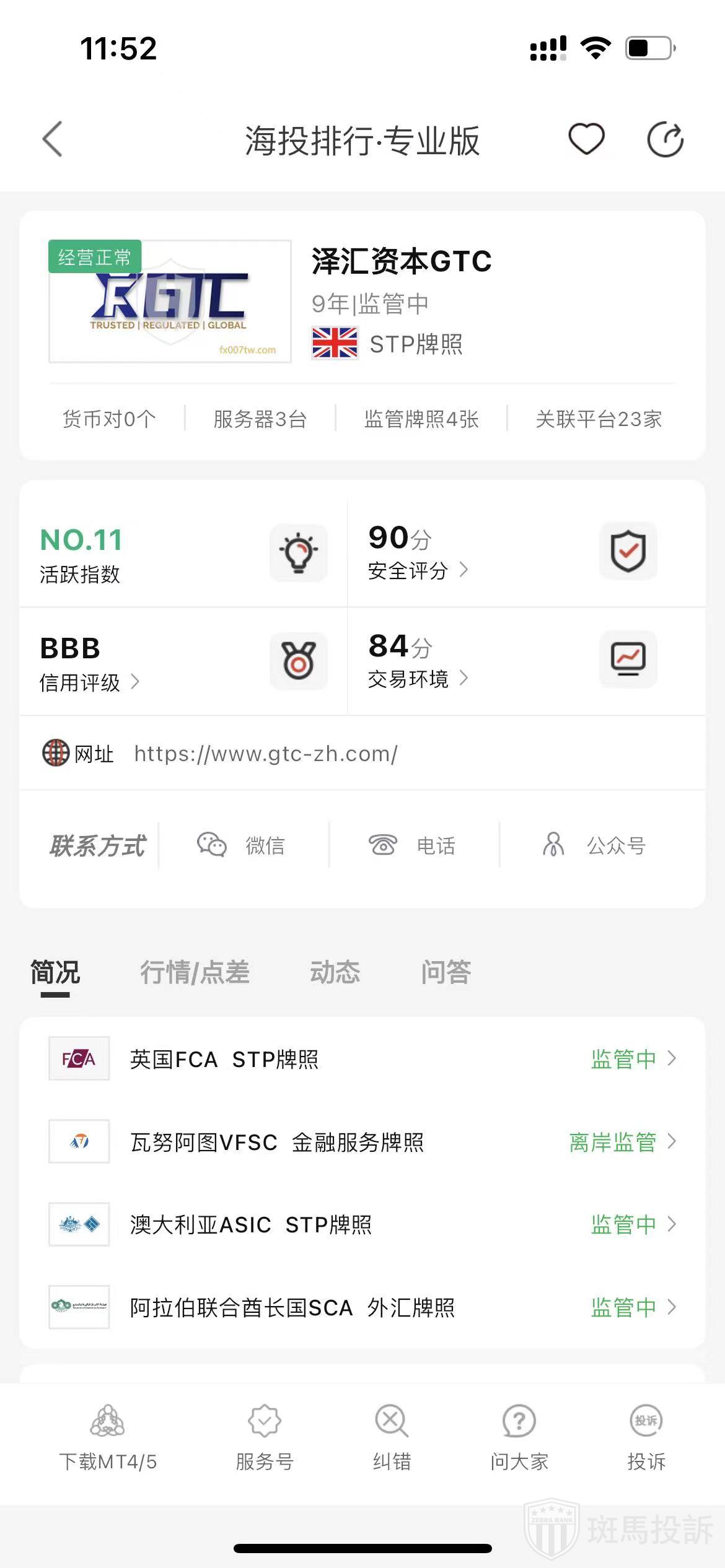725x1568 pixels.
Task: Switch to the 行情/点差 tab
Action: coord(195,972)
